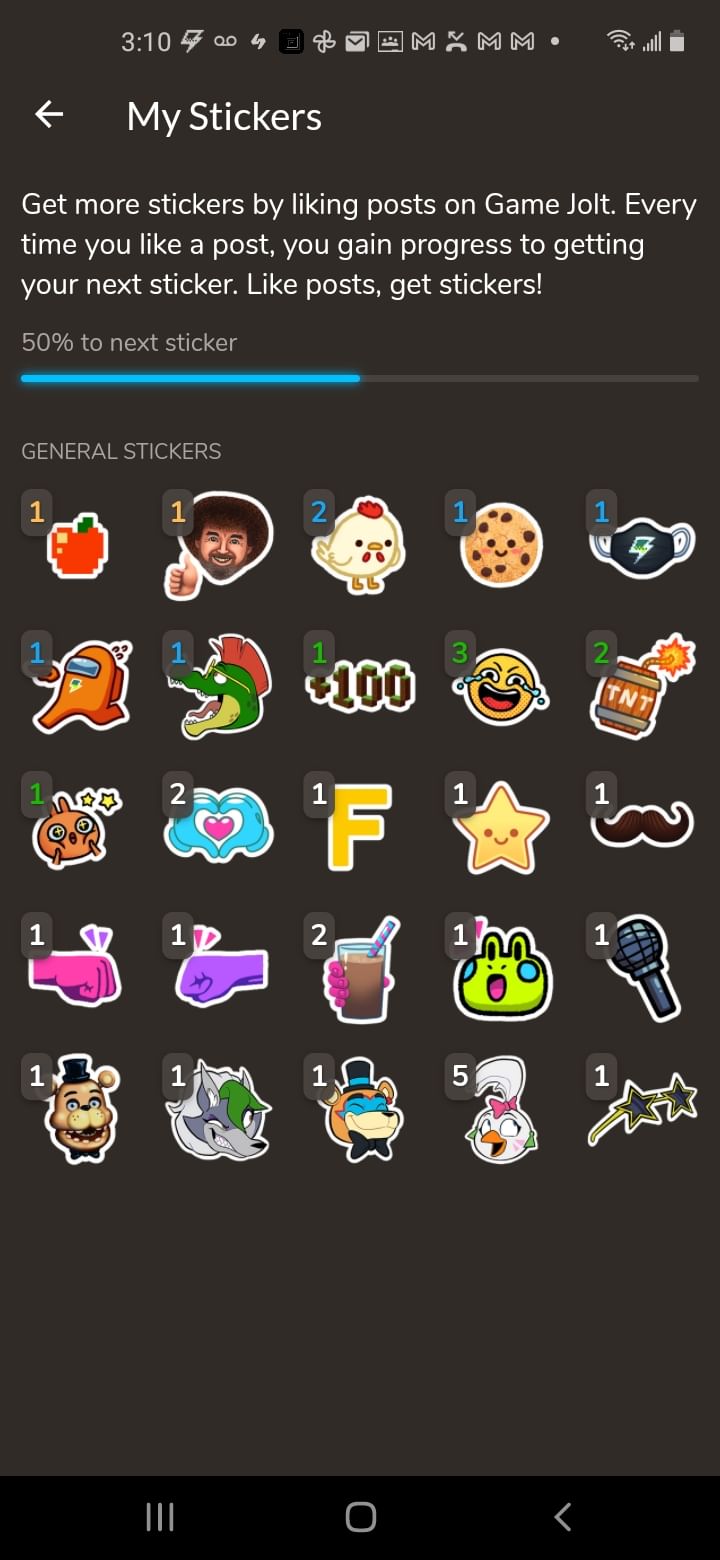
Task: Tap the Android back navigation arrow
Action: (x=562, y=1516)
